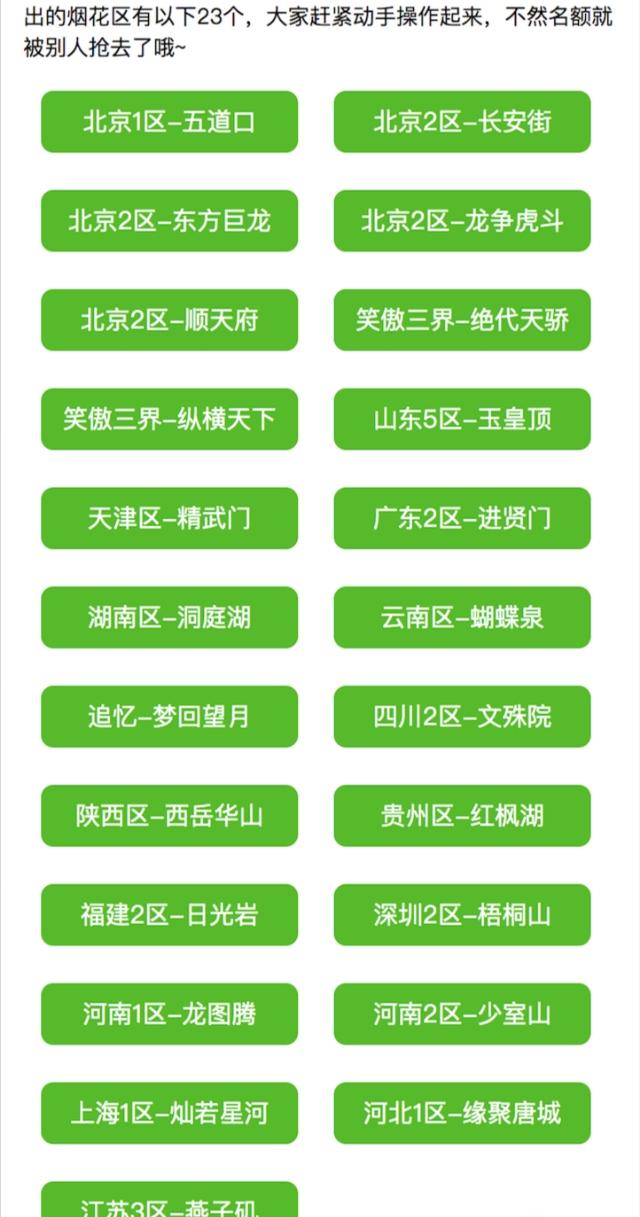The width and height of the screenshot is (640, 1217).
Task: Open the 河北1区-缘聚唐城 button
Action: 462,1113
